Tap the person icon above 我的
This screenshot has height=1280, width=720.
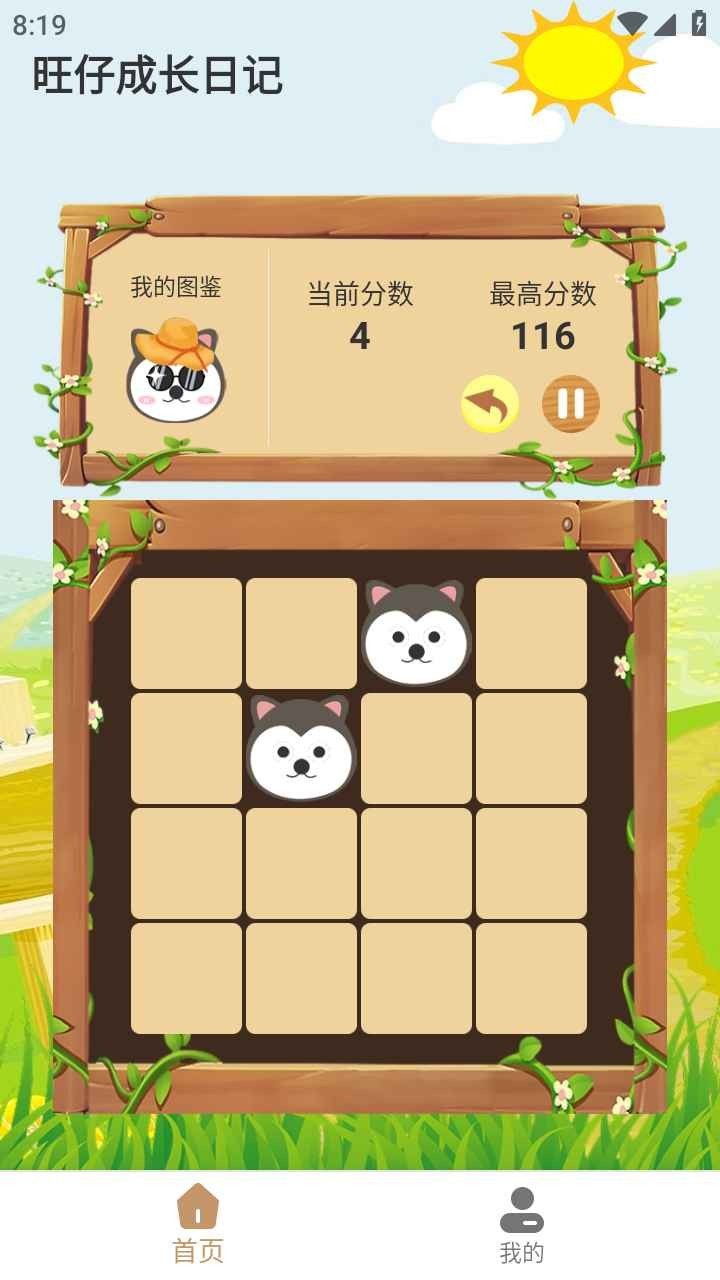point(520,1210)
